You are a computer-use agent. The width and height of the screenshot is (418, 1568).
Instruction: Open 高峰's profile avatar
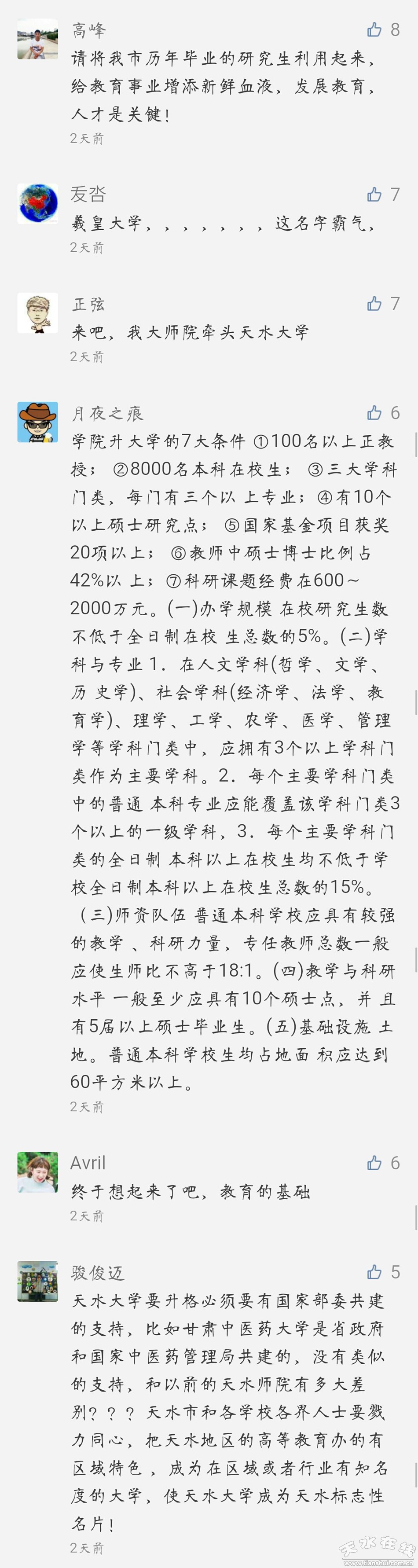pos(38,39)
